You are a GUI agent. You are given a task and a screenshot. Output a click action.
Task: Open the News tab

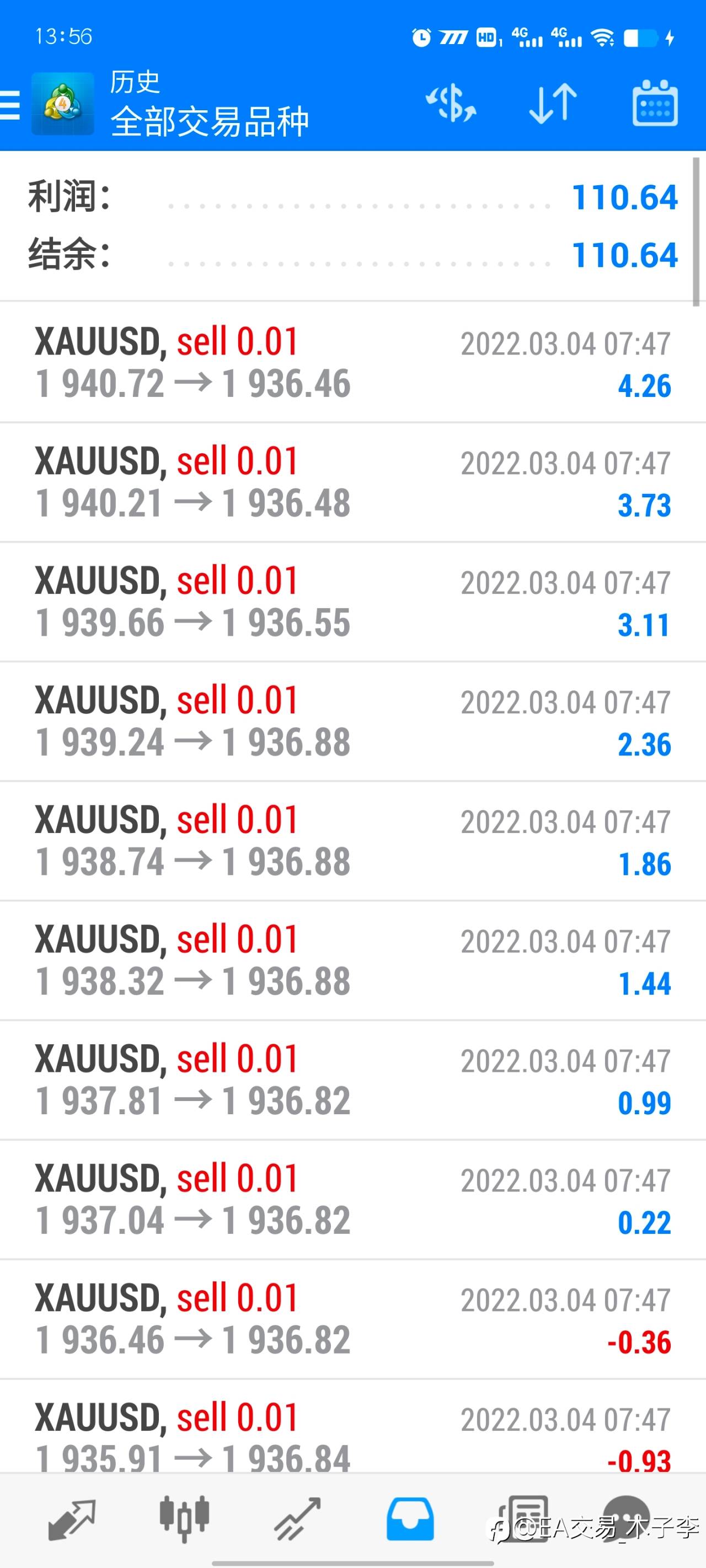click(x=523, y=1519)
